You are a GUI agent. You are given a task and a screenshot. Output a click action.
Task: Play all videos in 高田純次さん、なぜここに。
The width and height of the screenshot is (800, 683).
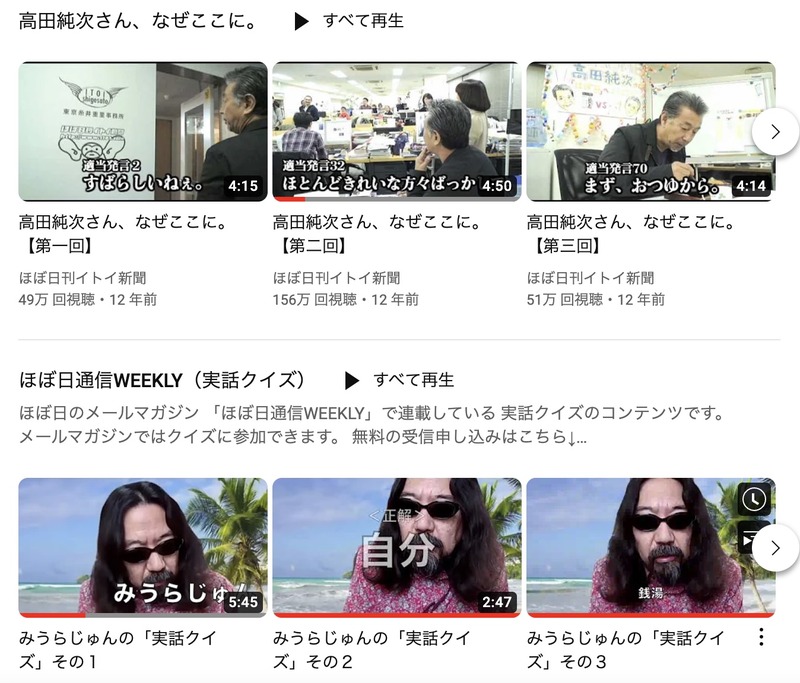pyautogui.click(x=349, y=21)
